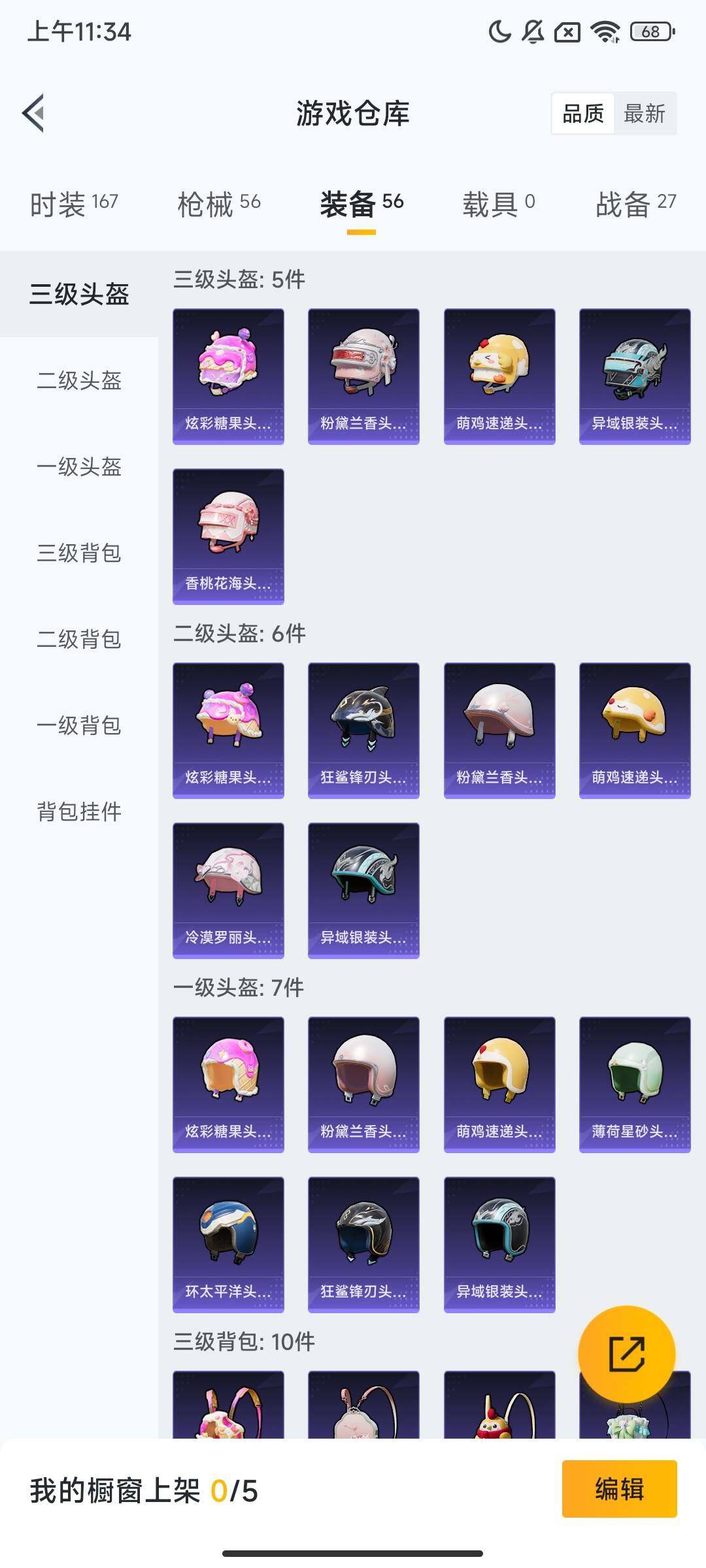This screenshot has height=1568, width=706.
Task: Tap the yellow floating share button
Action: tap(626, 1354)
